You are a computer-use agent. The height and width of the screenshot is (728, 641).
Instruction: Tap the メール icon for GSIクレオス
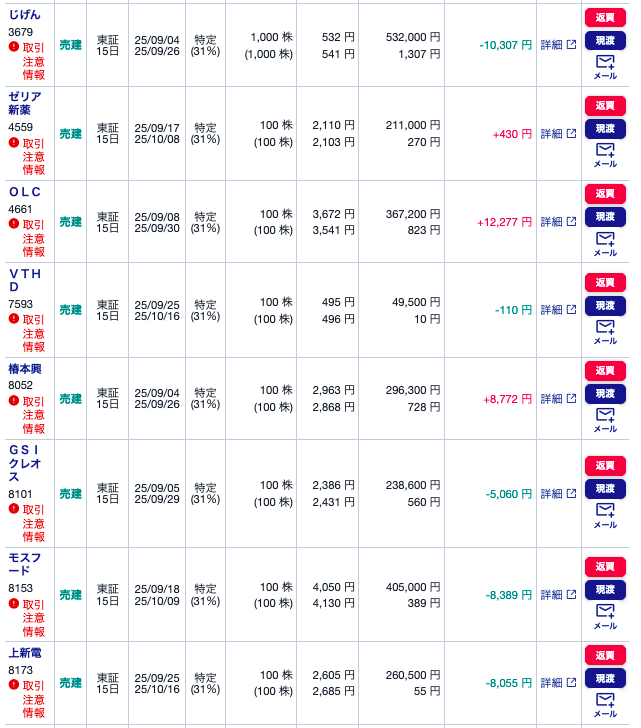(605, 516)
